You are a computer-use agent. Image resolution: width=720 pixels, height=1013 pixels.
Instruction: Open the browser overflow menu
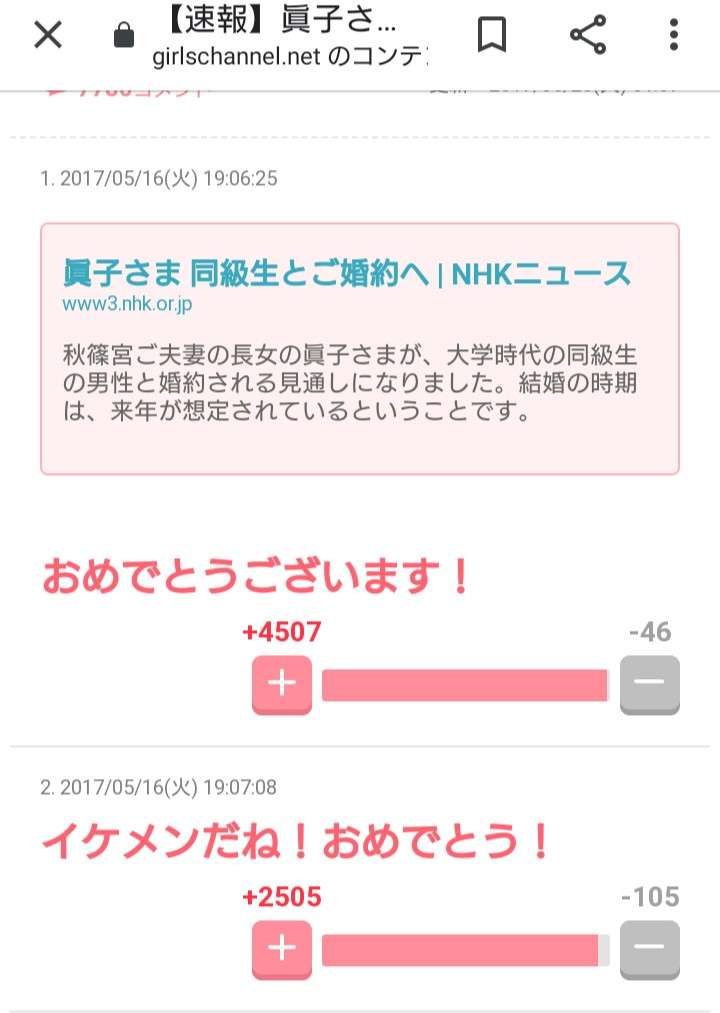point(674,33)
